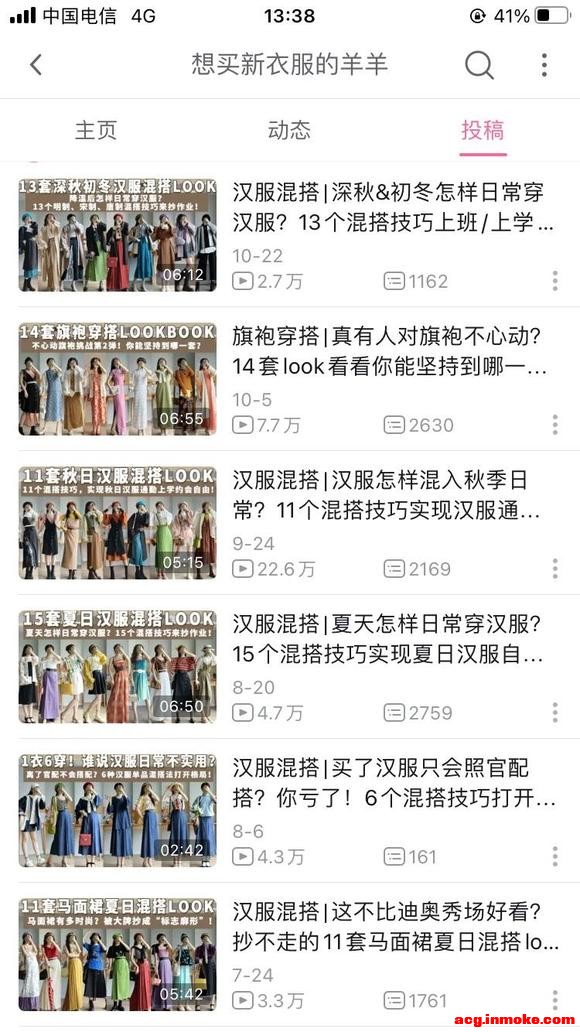
Task: Switch to the 主页 tab
Action: (x=95, y=130)
